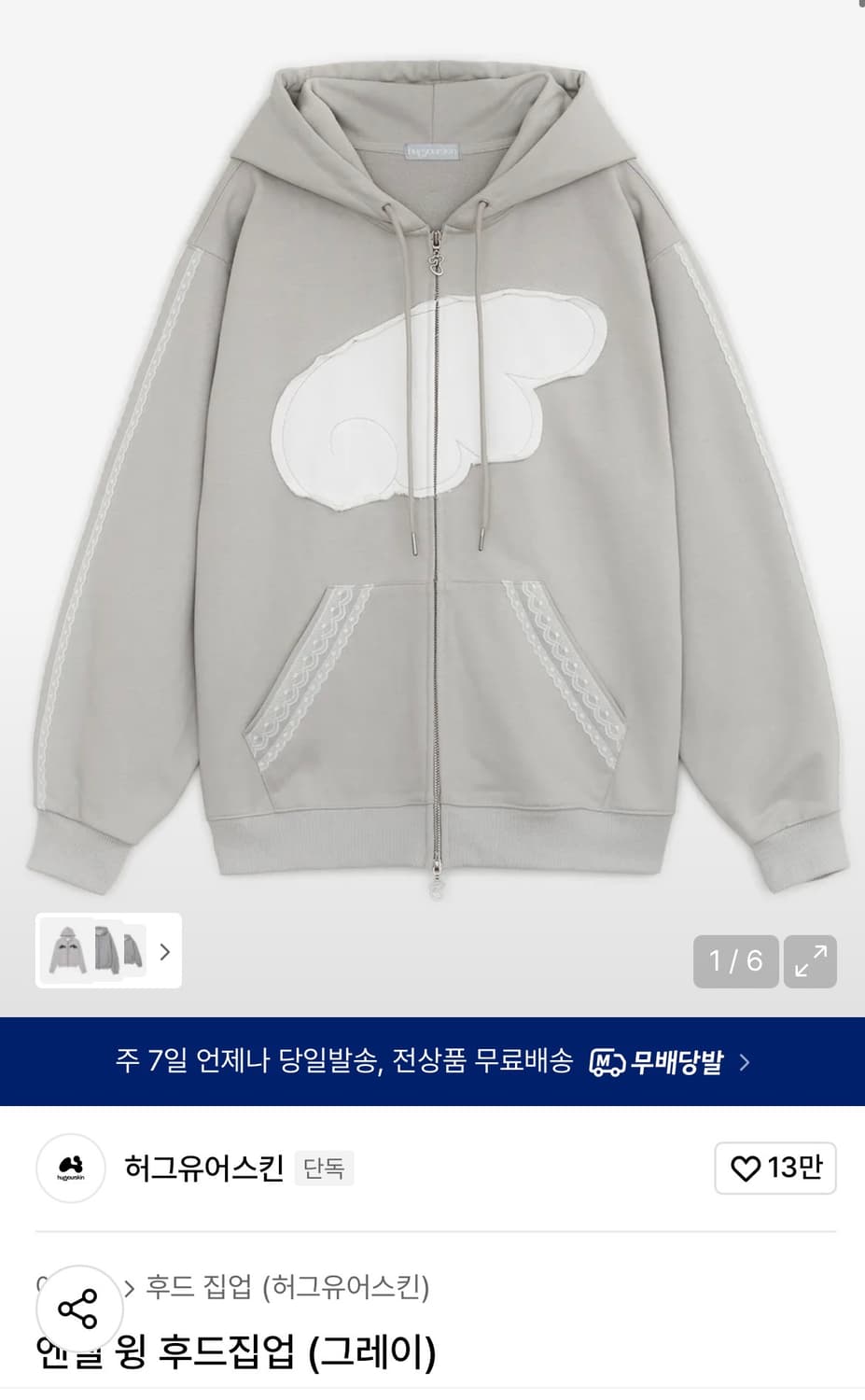865x1400 pixels.
Task: Tap the share icon near the product title
Action: [x=79, y=1309]
